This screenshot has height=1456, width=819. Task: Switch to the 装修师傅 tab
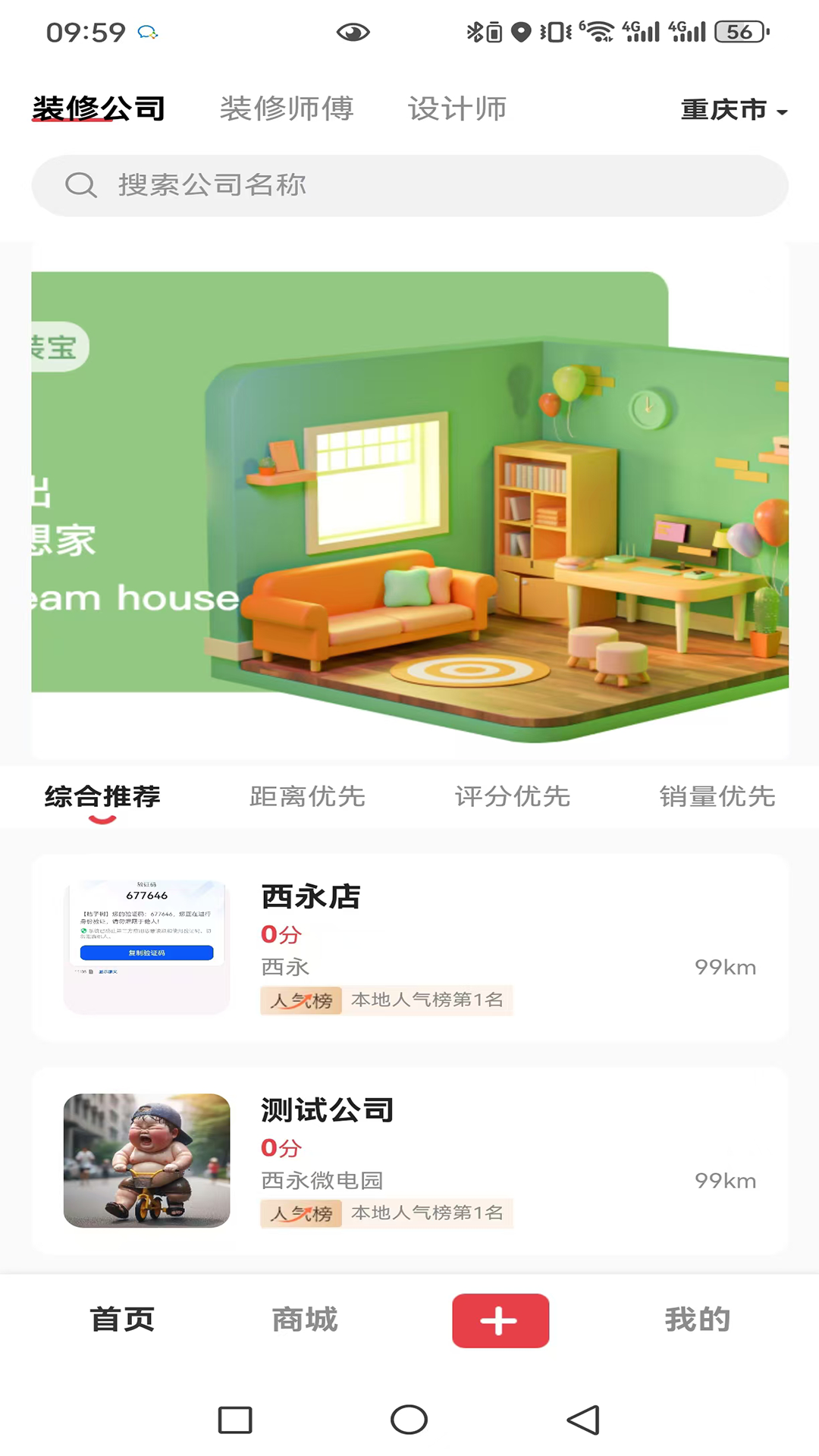pos(287,109)
